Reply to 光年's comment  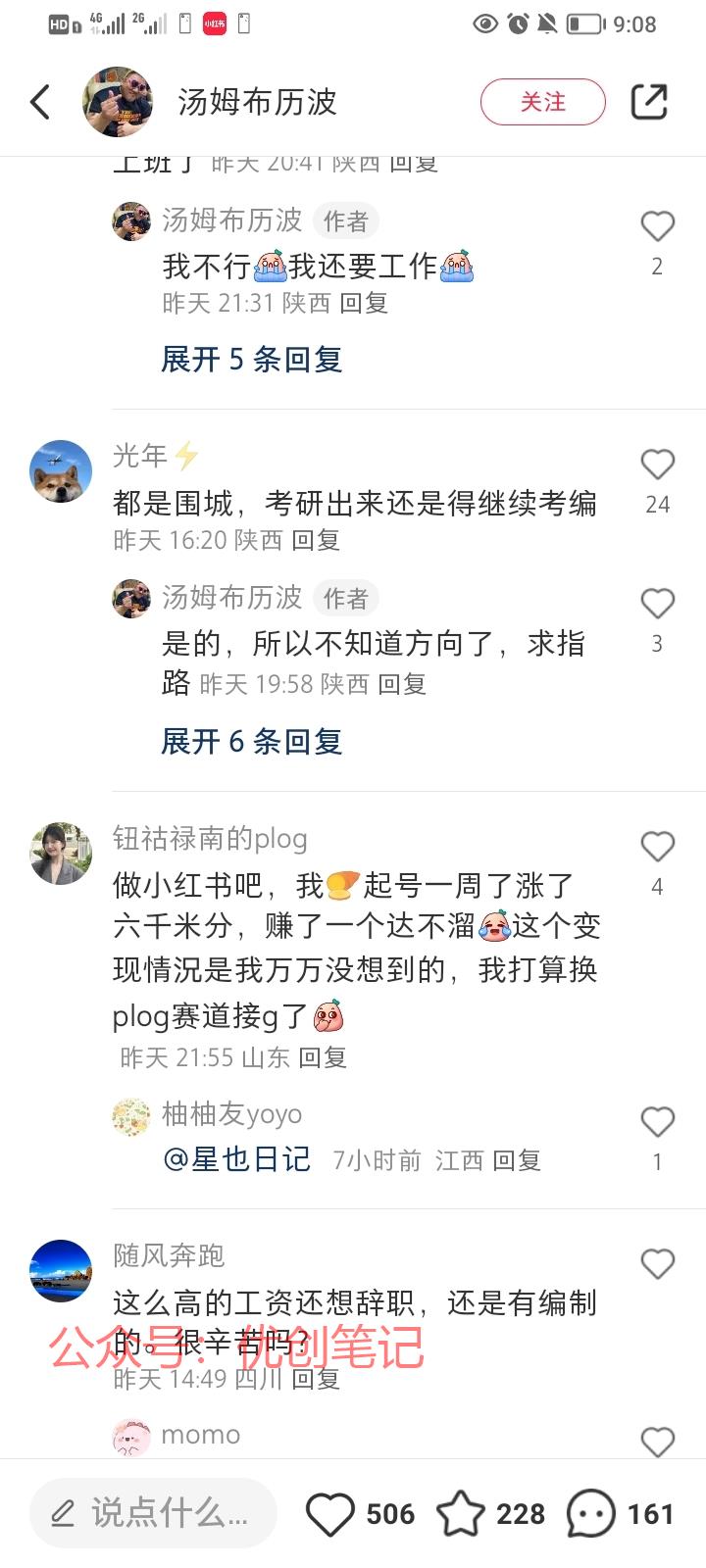coord(316,540)
